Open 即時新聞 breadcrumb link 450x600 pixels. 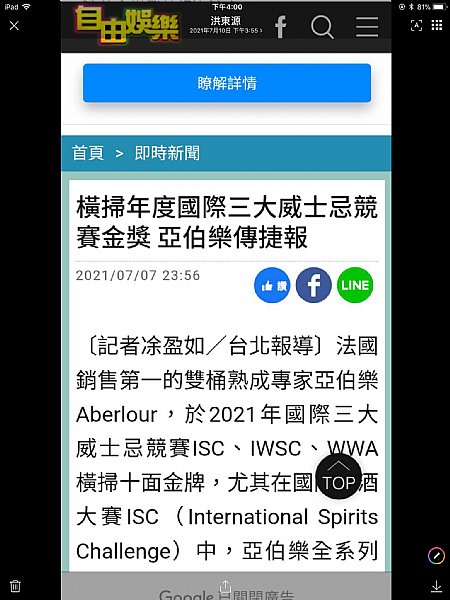point(167,153)
